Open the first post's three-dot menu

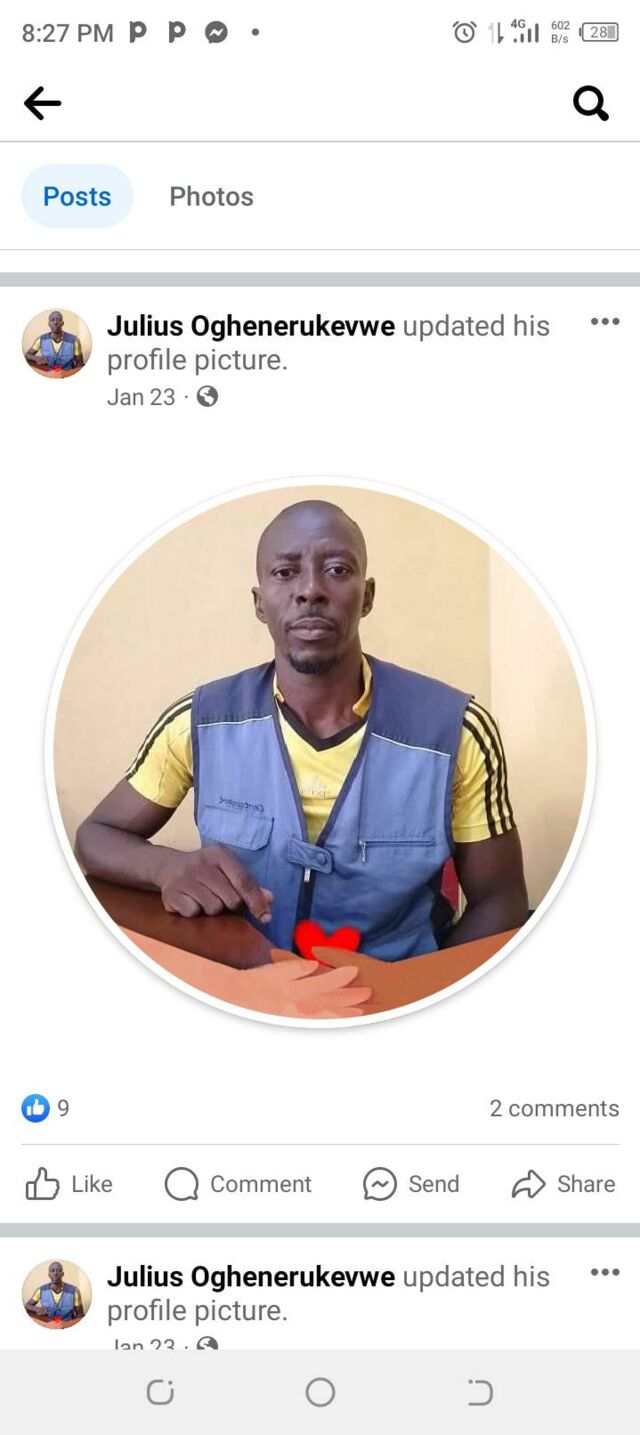coord(604,322)
